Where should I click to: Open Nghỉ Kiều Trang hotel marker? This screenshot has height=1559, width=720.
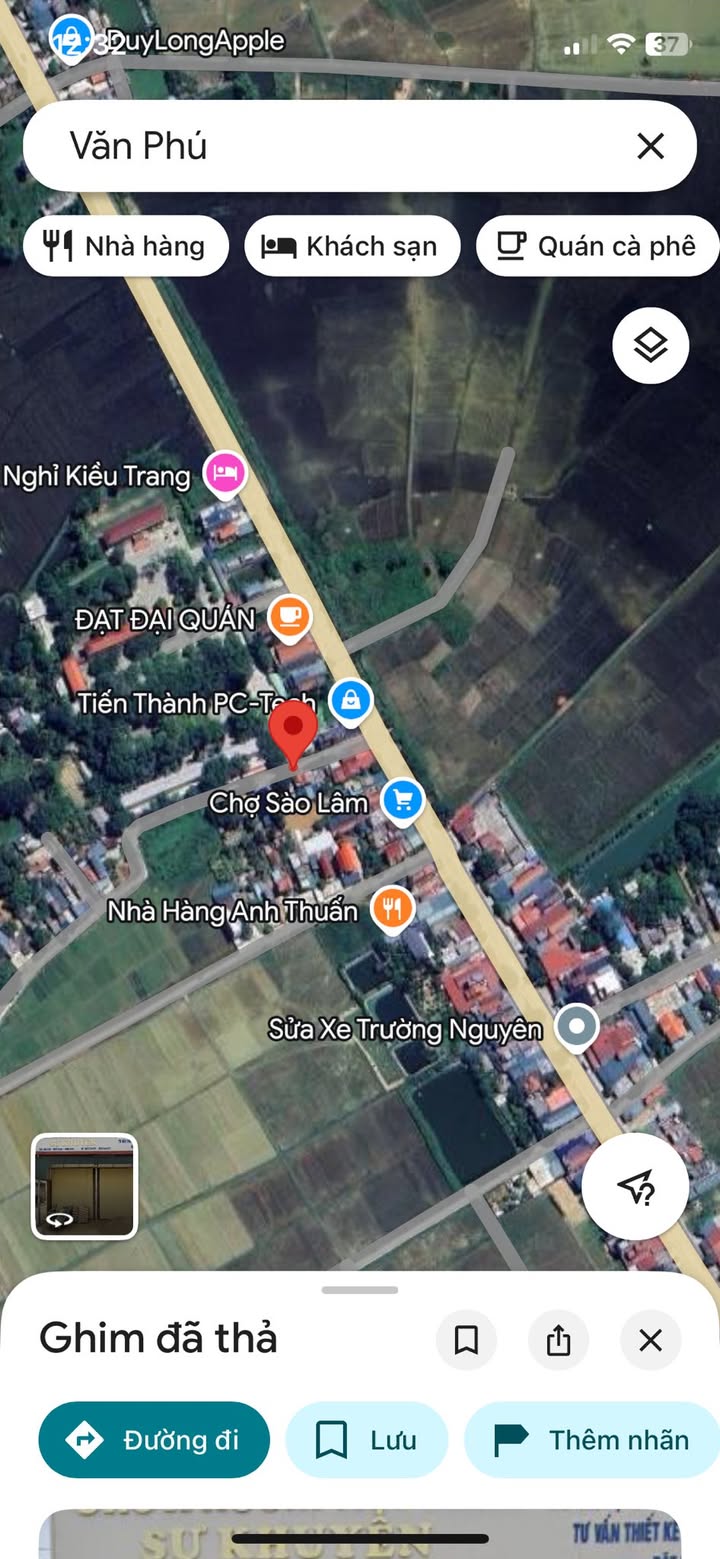226,472
